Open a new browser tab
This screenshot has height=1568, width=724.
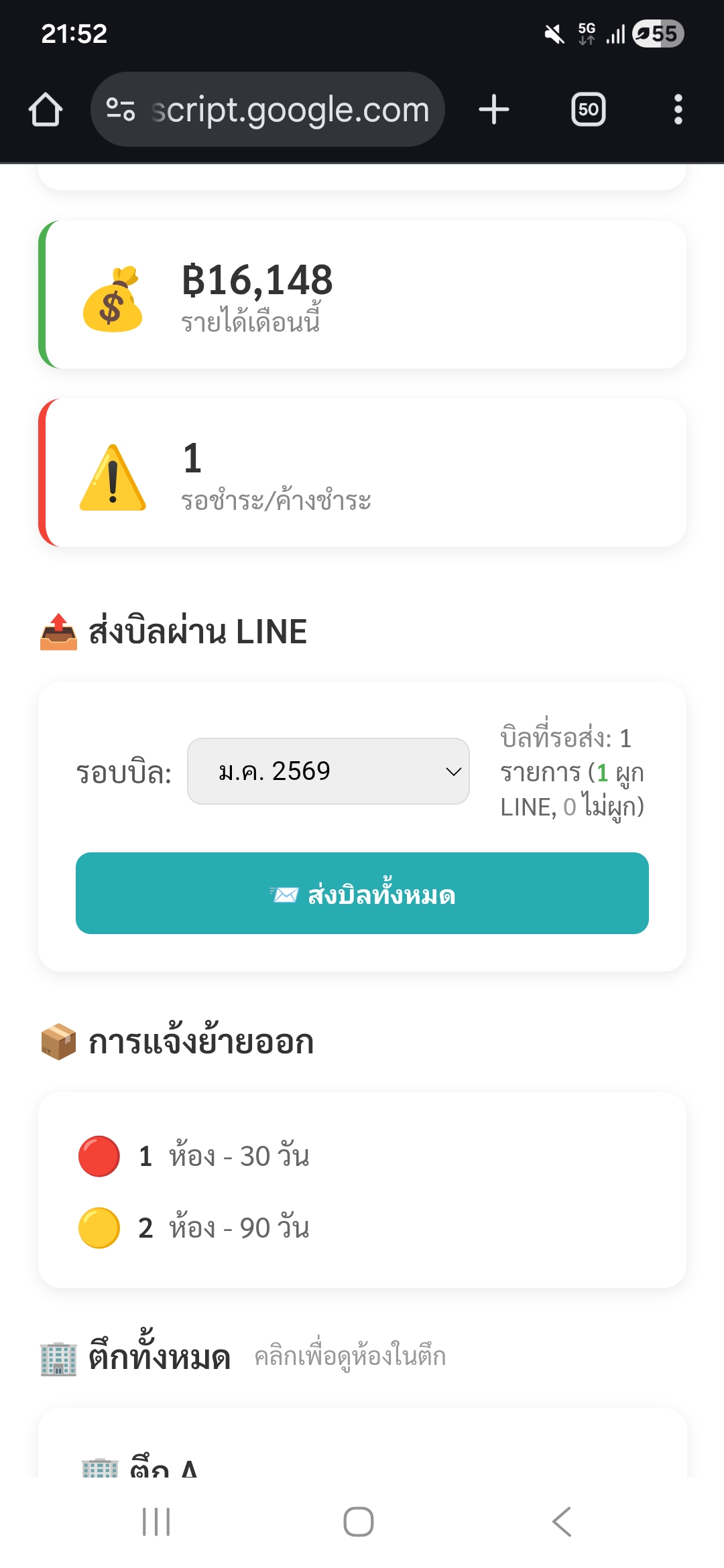click(x=493, y=109)
